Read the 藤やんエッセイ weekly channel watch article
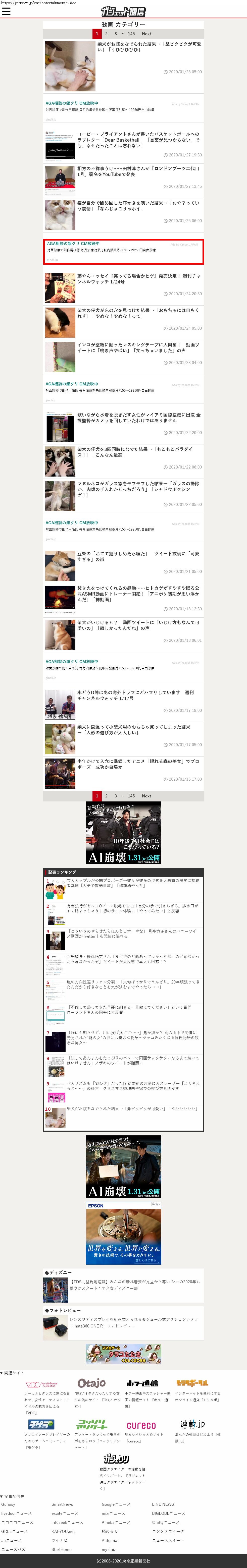The height and width of the screenshot is (1568, 247). point(138,279)
